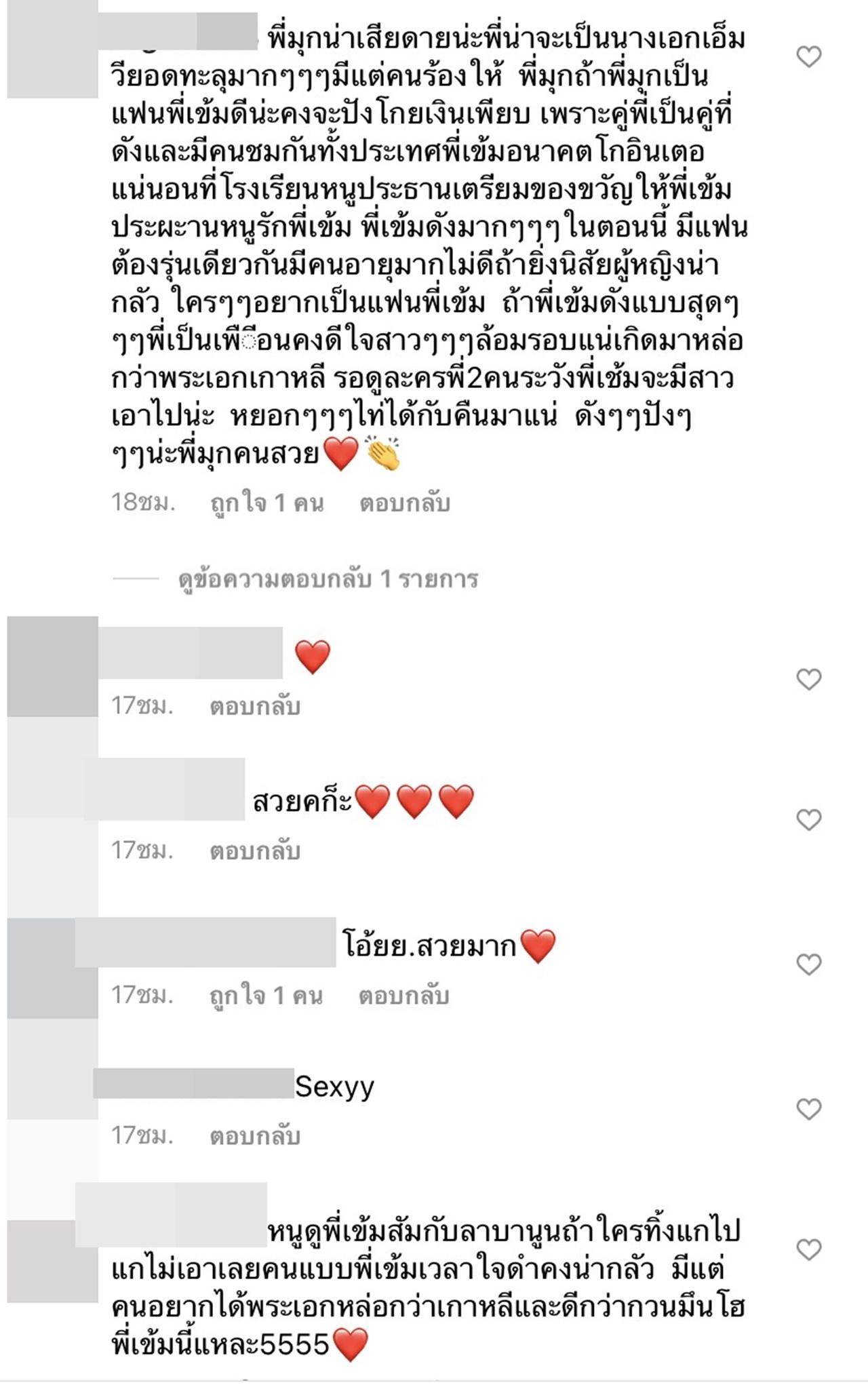Like the โอ้ยย.สวยมาก comment
This screenshot has width=868, height=1387.
(x=808, y=964)
